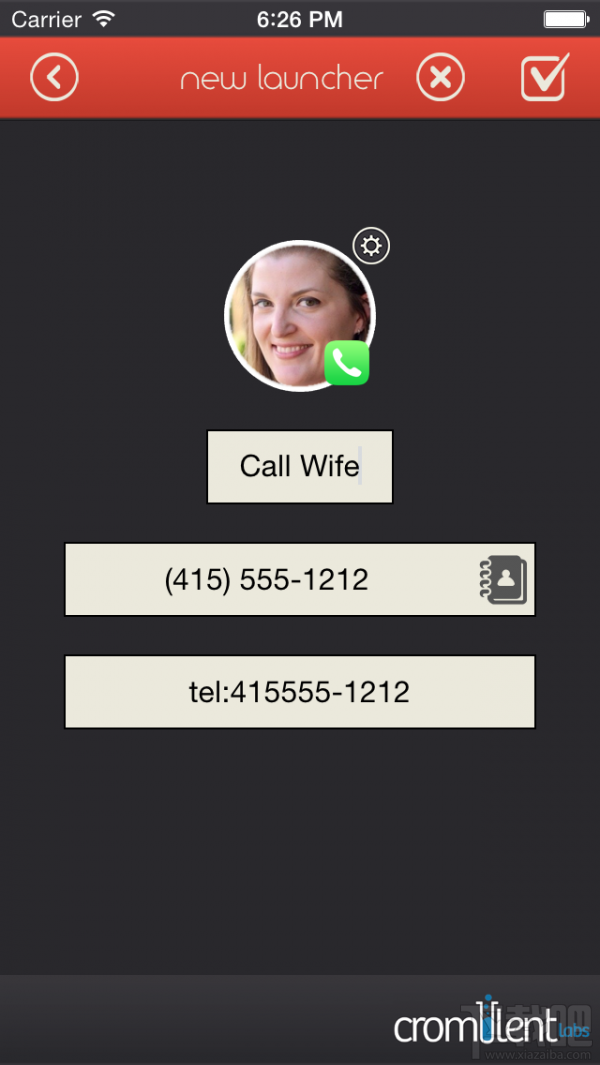Go back with the arrow icon
Viewport: 600px width, 1065px height.
(x=54, y=77)
